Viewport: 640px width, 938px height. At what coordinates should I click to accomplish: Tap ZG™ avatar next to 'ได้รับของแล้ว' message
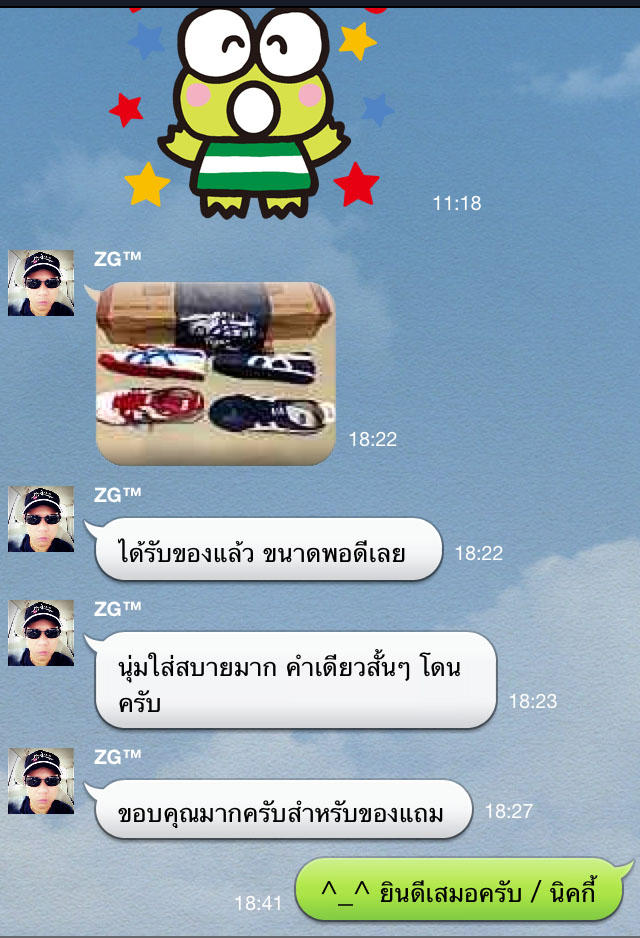pos(41,519)
